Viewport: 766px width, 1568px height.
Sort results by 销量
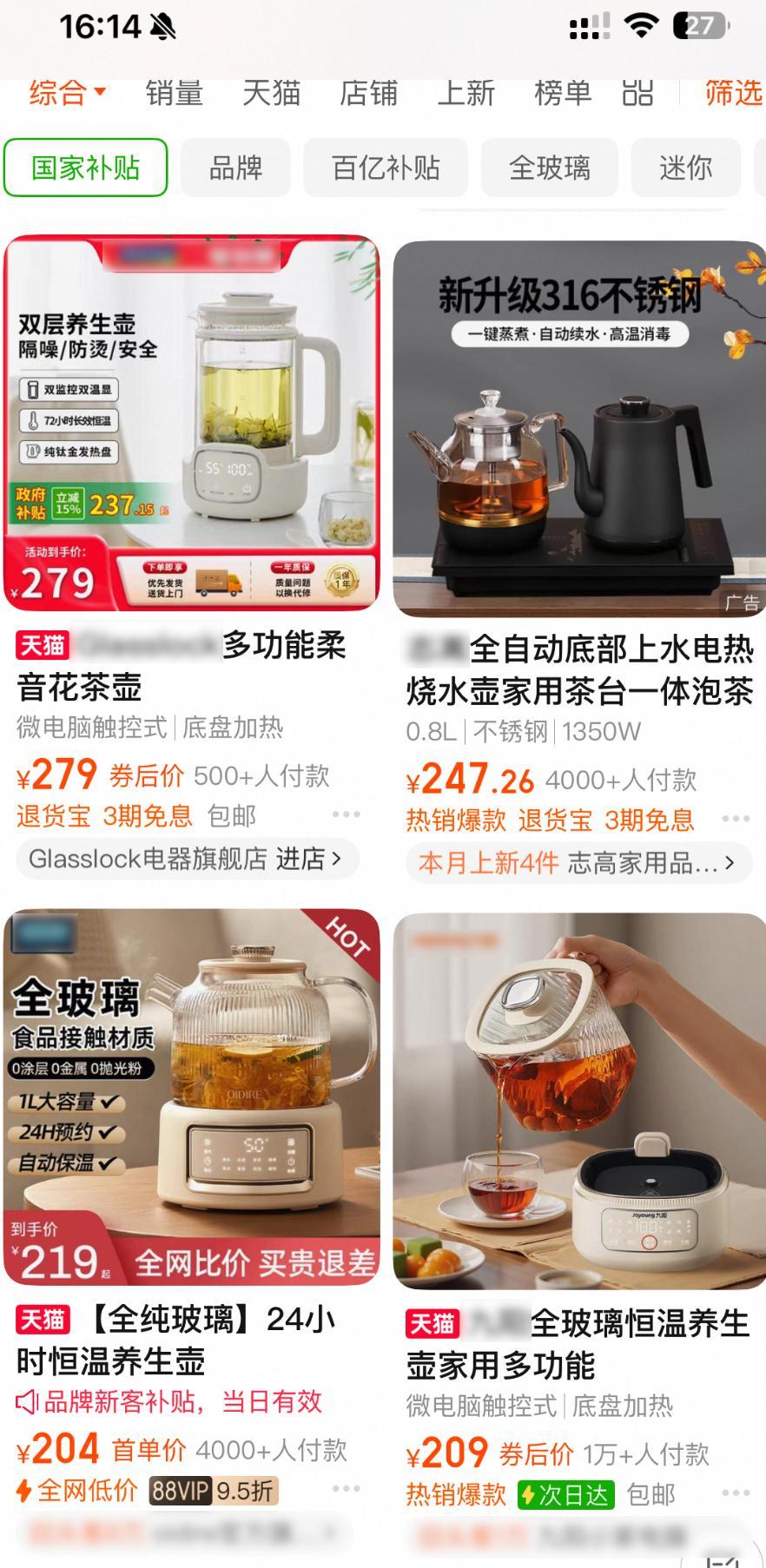(174, 93)
